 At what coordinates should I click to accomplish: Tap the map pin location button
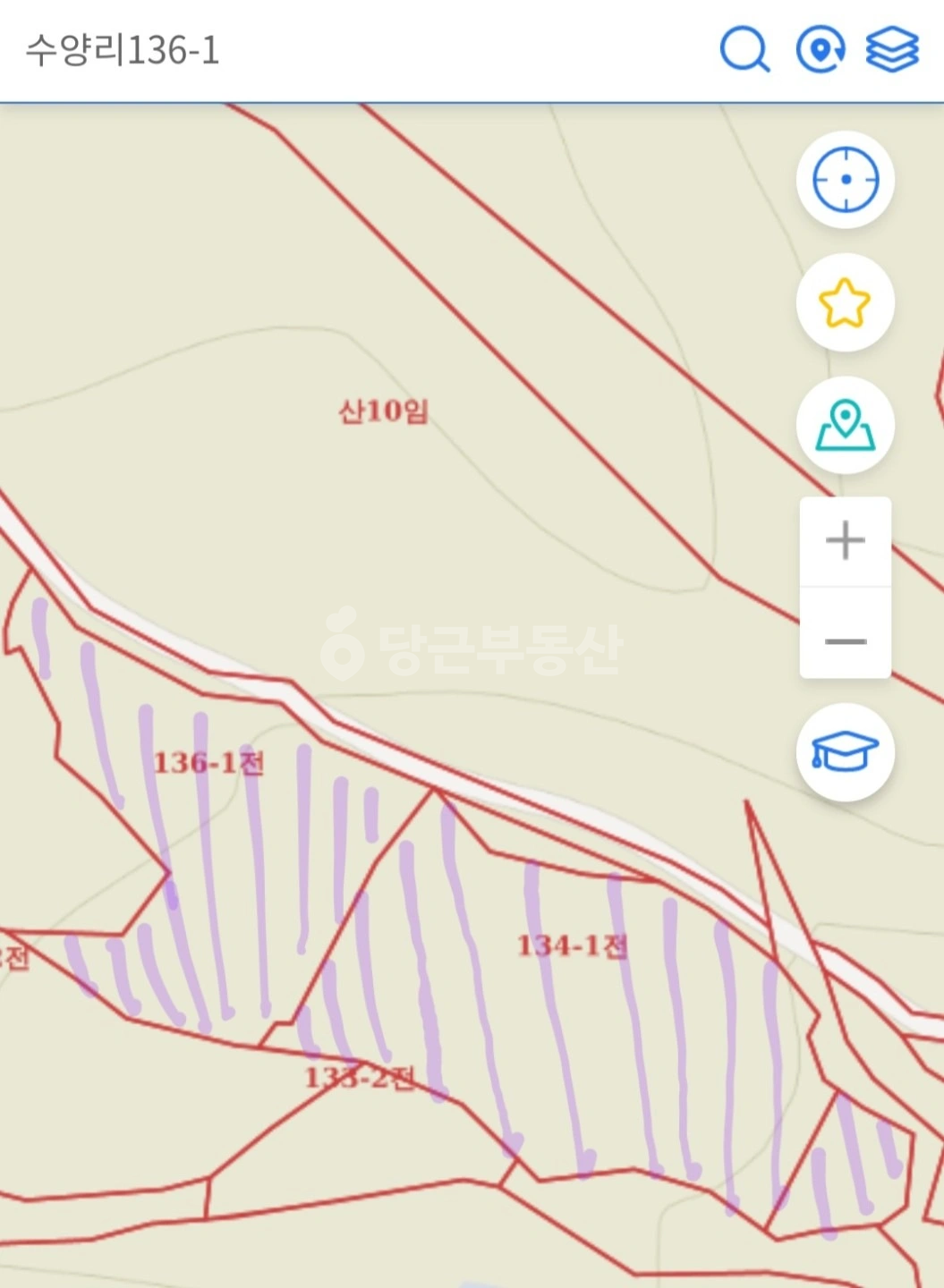point(846,426)
